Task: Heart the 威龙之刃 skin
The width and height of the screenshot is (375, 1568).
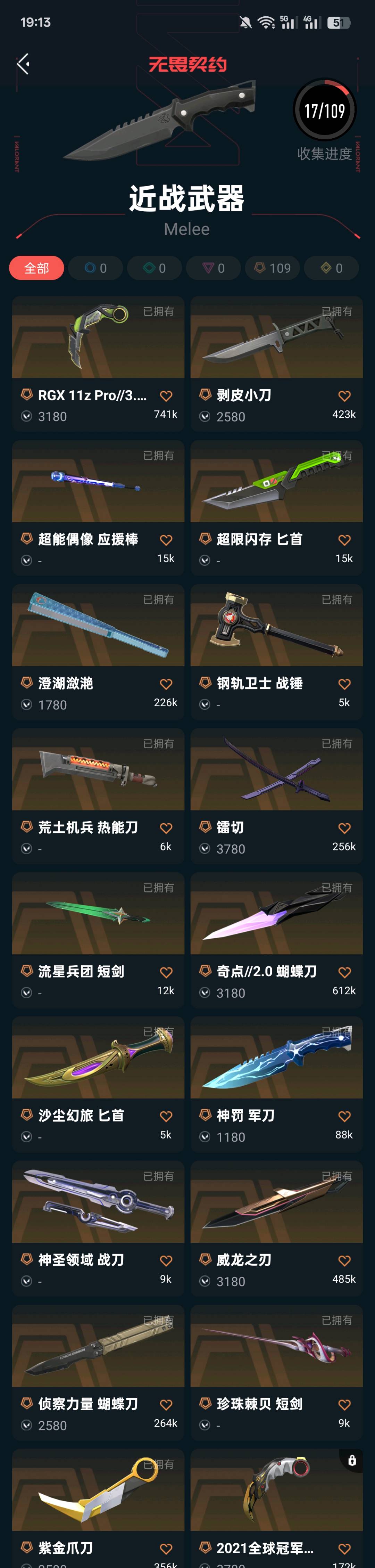Action: pos(344,1260)
